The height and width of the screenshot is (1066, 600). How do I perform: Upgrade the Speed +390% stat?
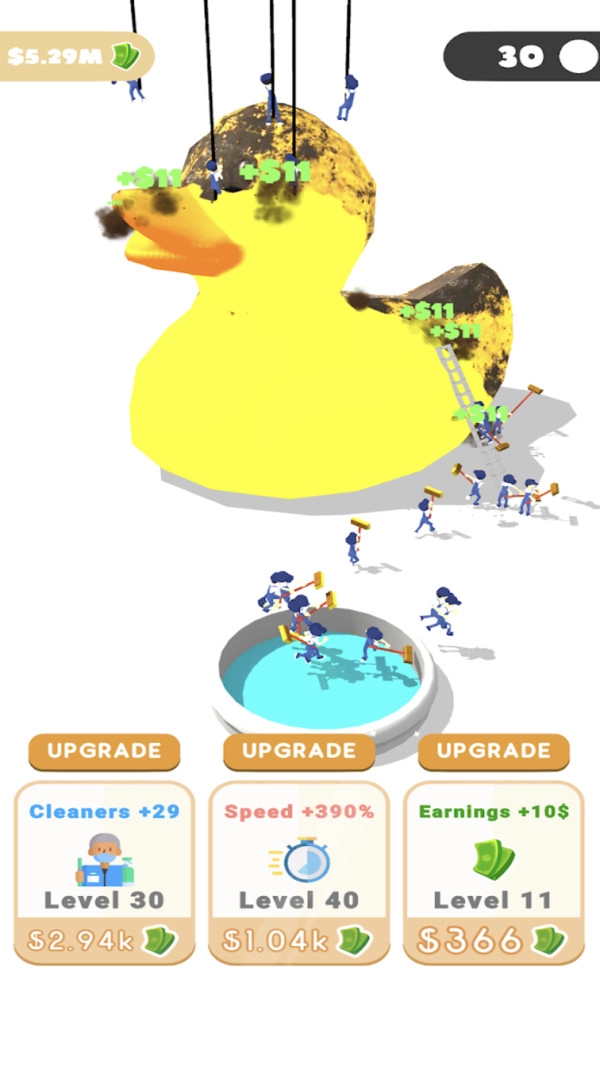point(299,751)
